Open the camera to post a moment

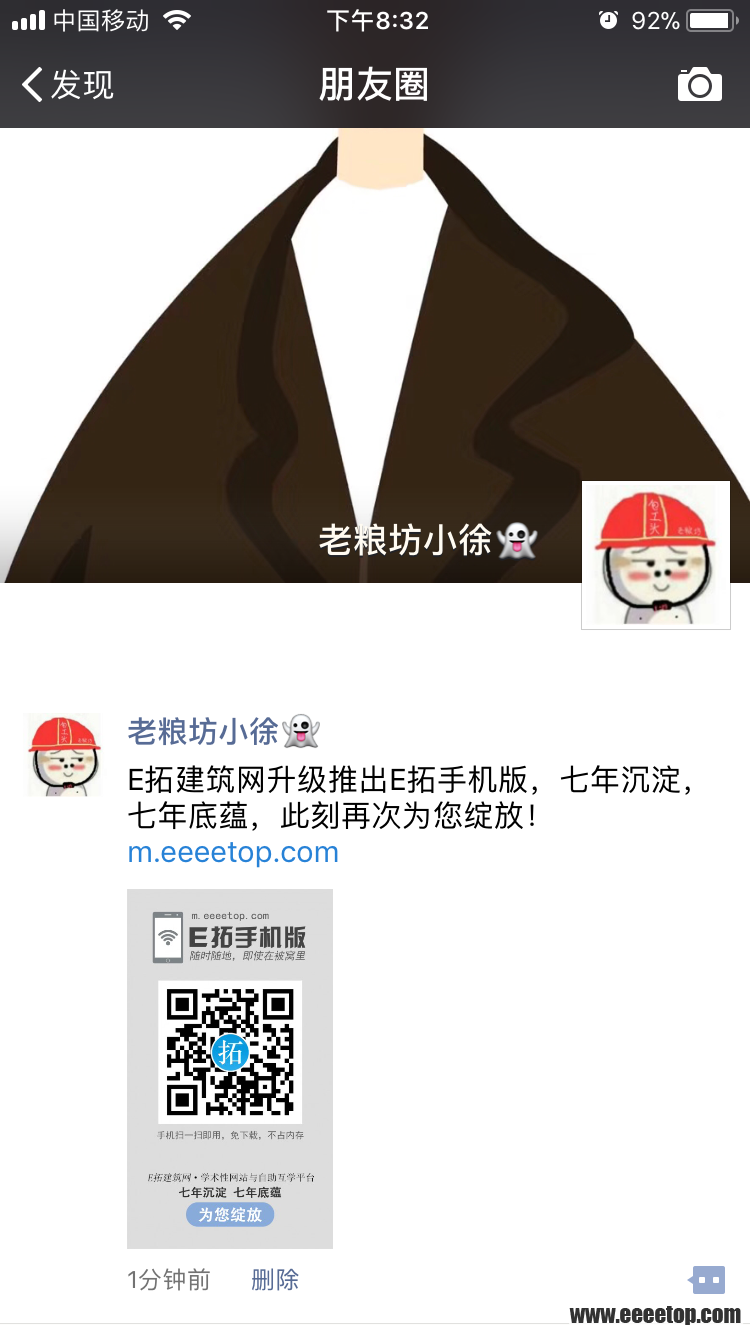tap(699, 85)
